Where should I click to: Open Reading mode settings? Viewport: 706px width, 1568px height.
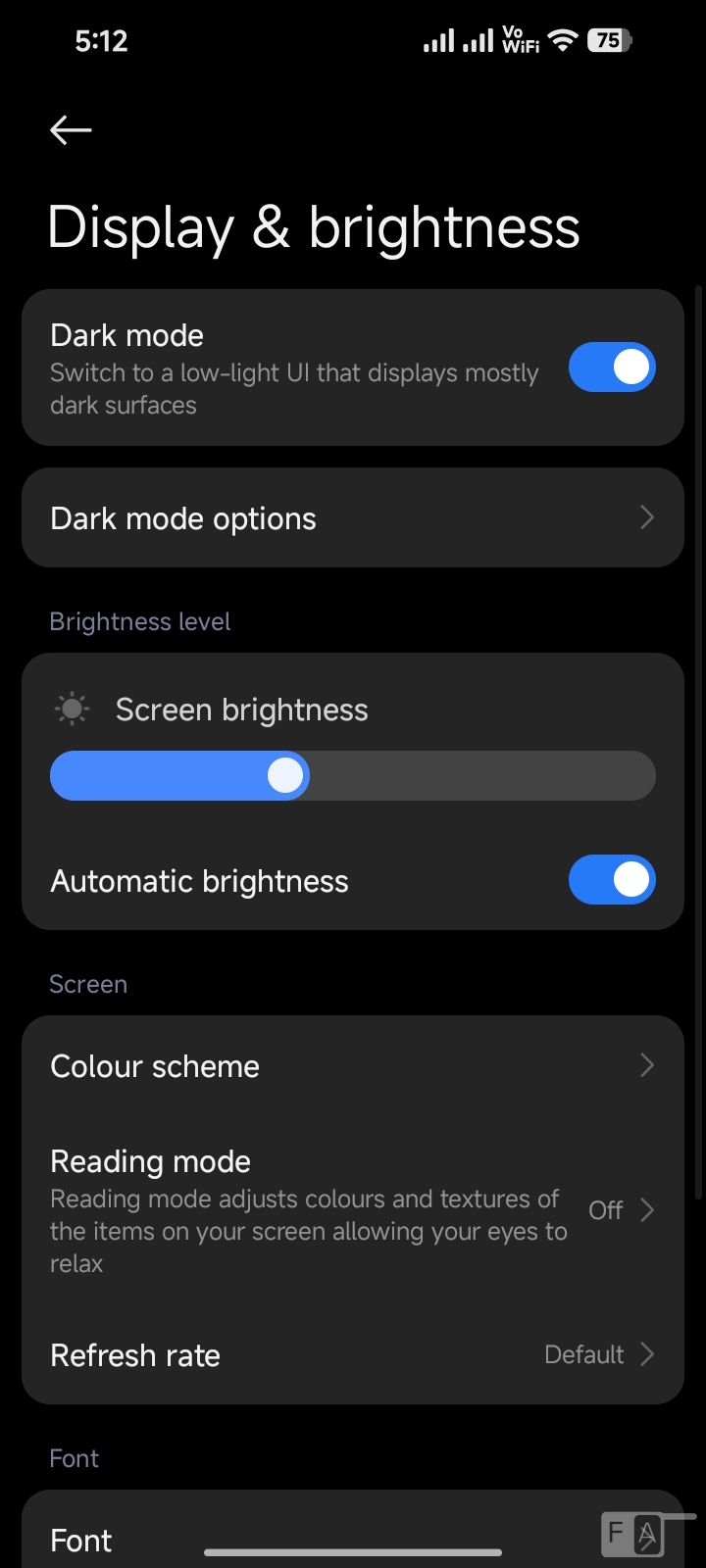point(353,1210)
